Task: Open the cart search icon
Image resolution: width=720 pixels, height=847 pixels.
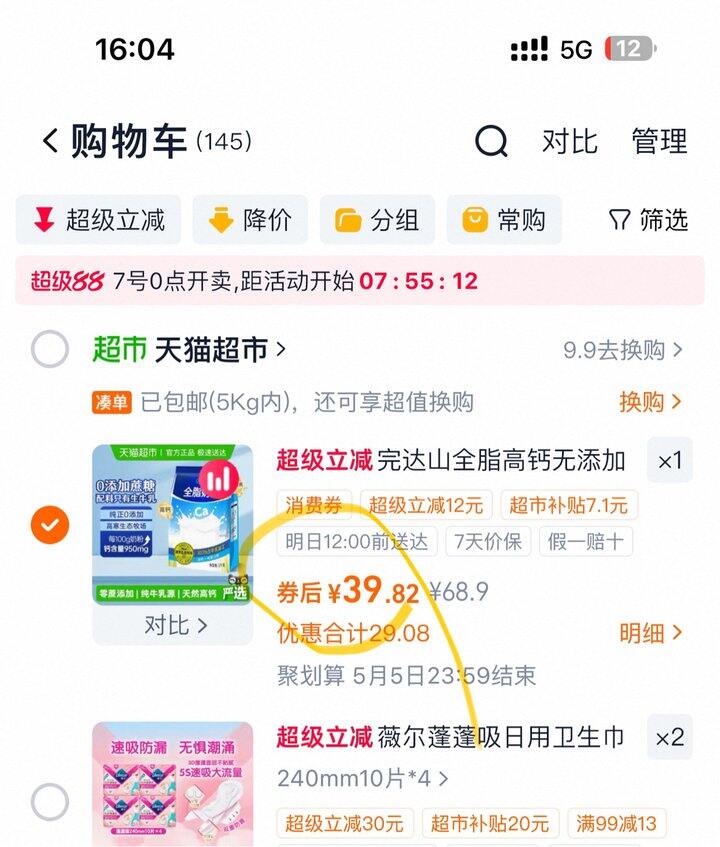Action: pos(491,141)
